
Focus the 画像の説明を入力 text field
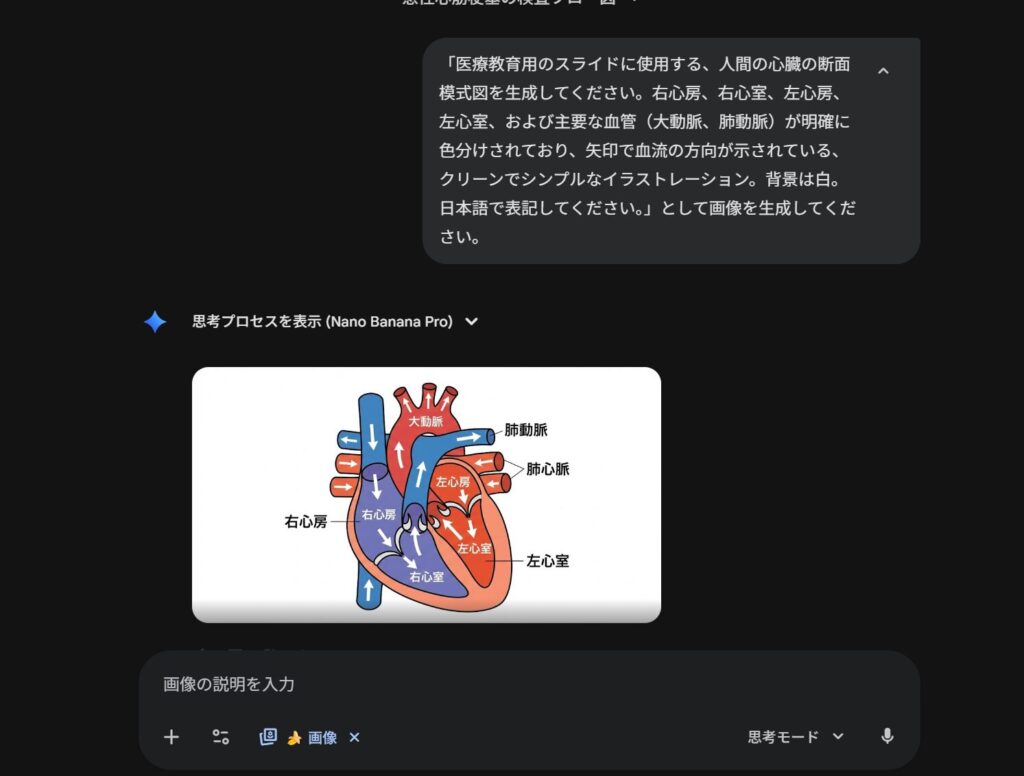tap(500, 685)
